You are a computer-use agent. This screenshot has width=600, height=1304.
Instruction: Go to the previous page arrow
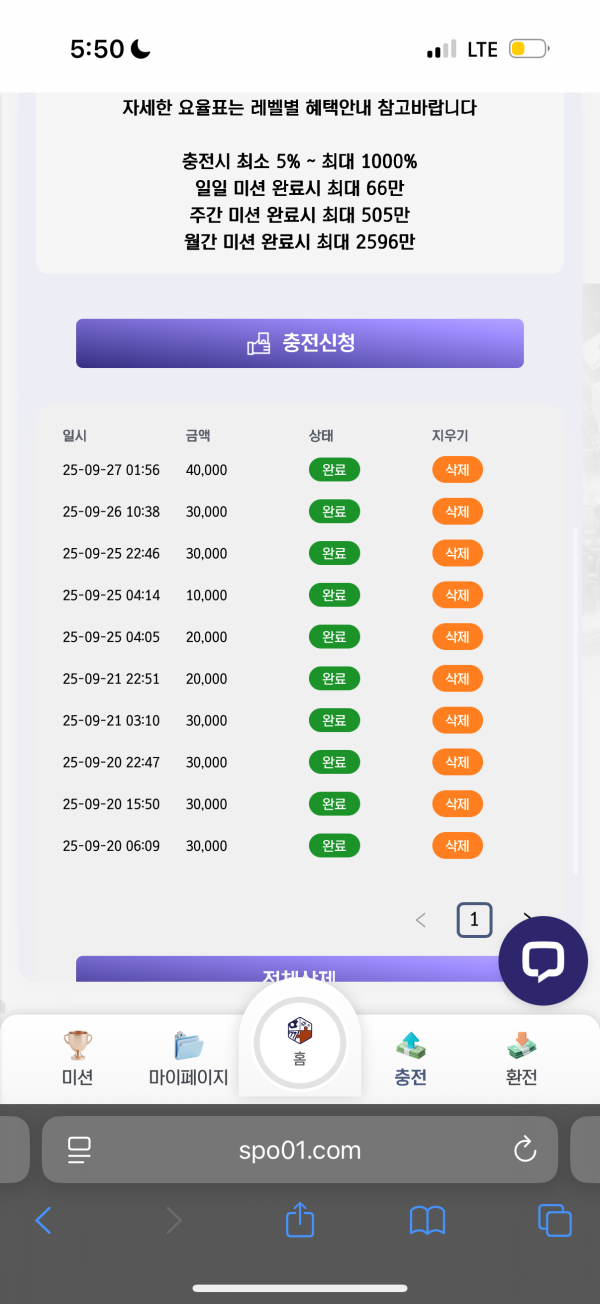click(x=421, y=920)
